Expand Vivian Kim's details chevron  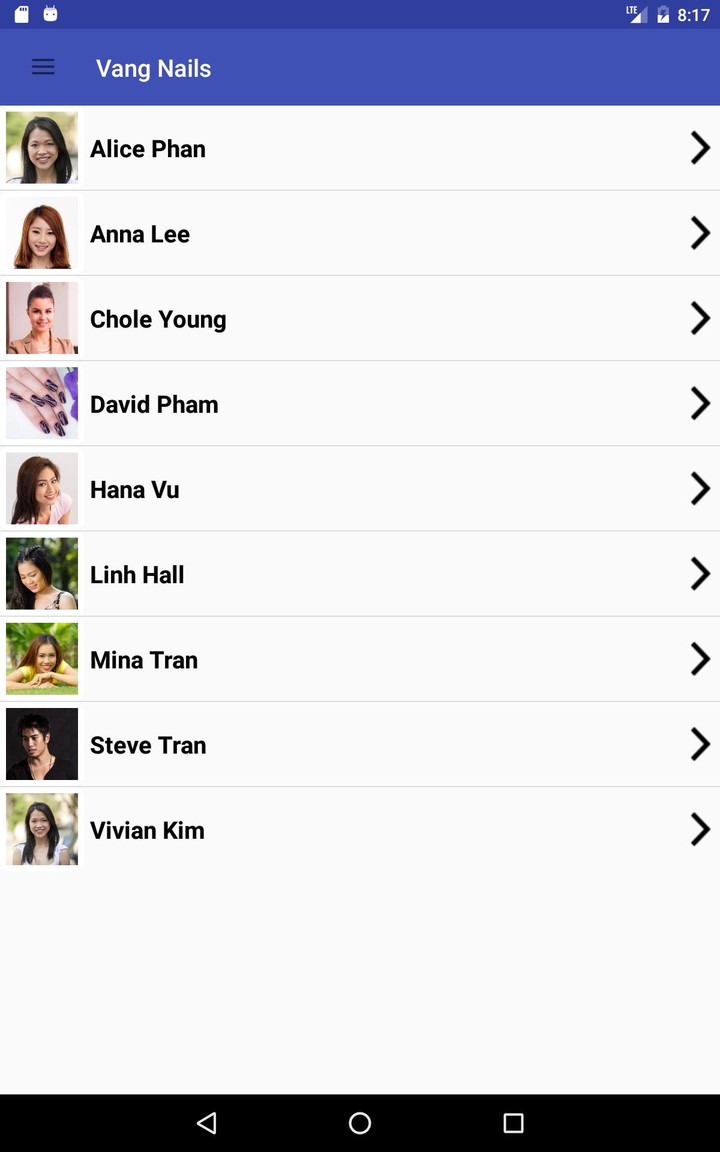pos(699,828)
